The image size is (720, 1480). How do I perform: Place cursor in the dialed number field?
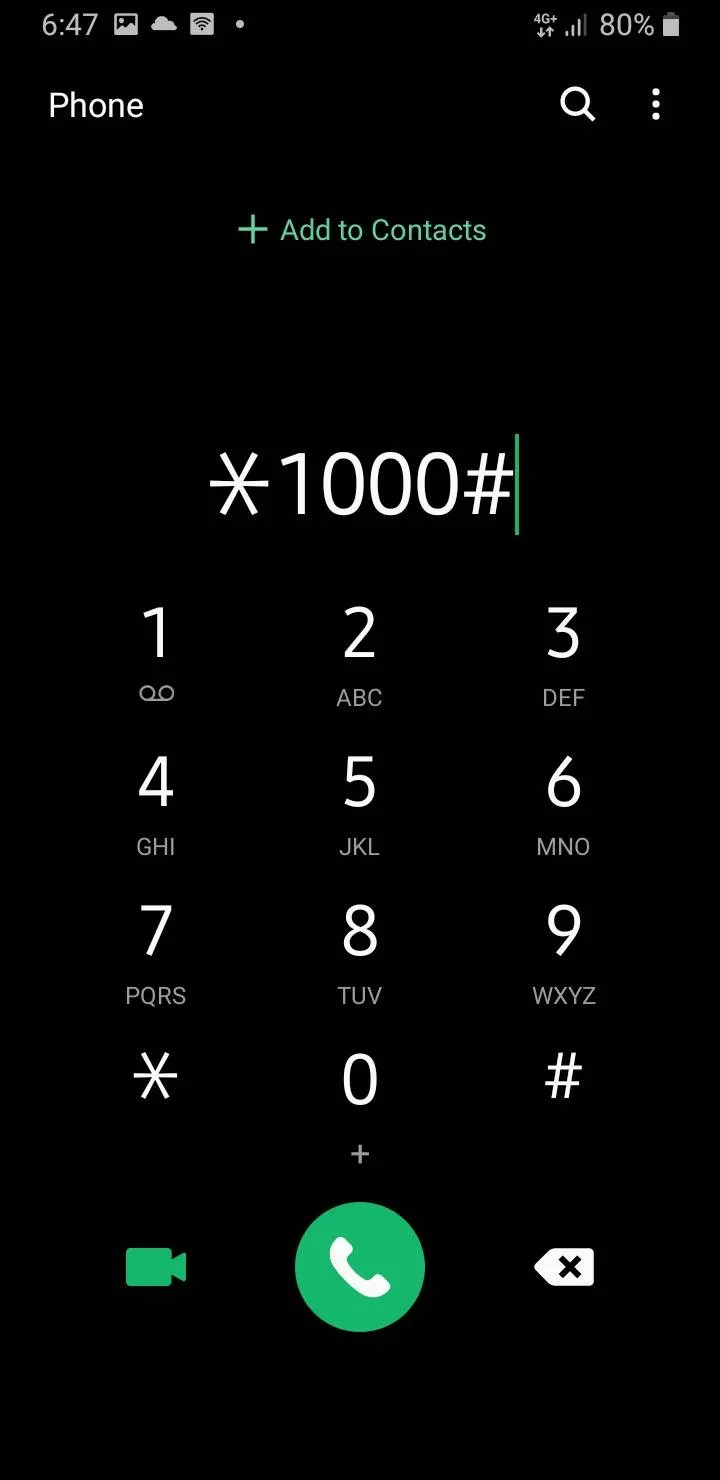pyautogui.click(x=360, y=484)
